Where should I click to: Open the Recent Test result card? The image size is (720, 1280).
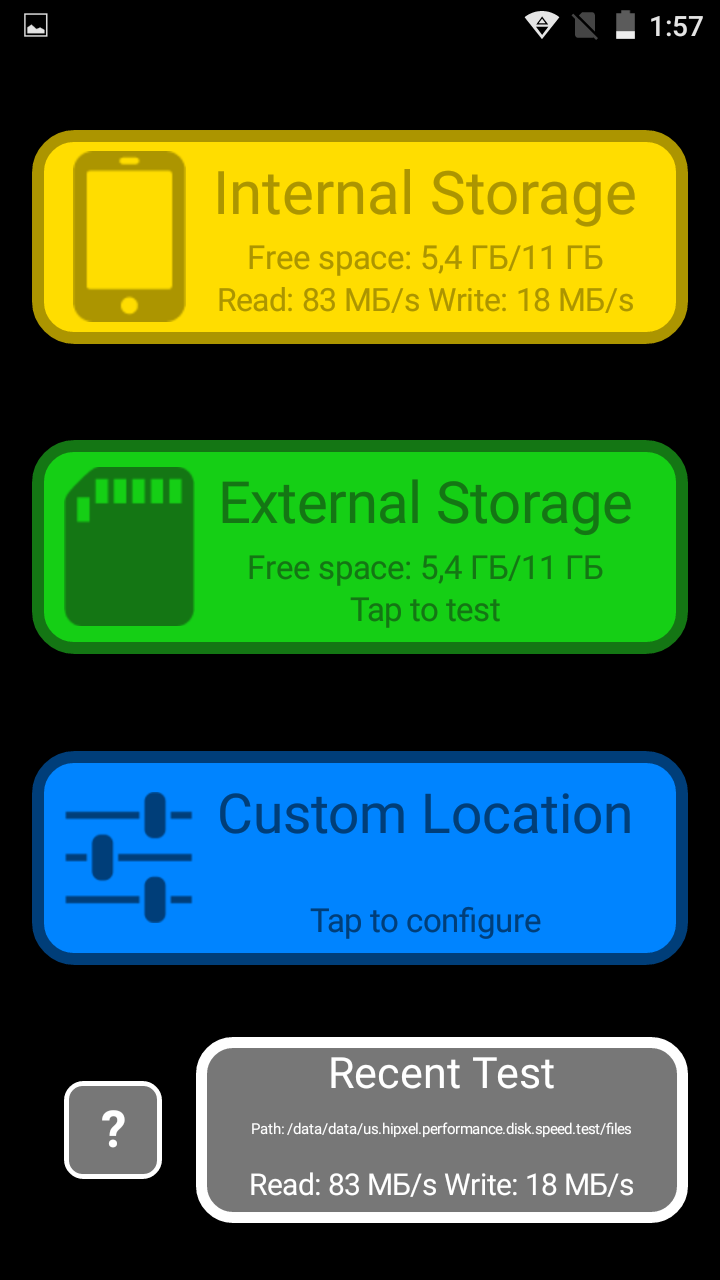point(442,1130)
